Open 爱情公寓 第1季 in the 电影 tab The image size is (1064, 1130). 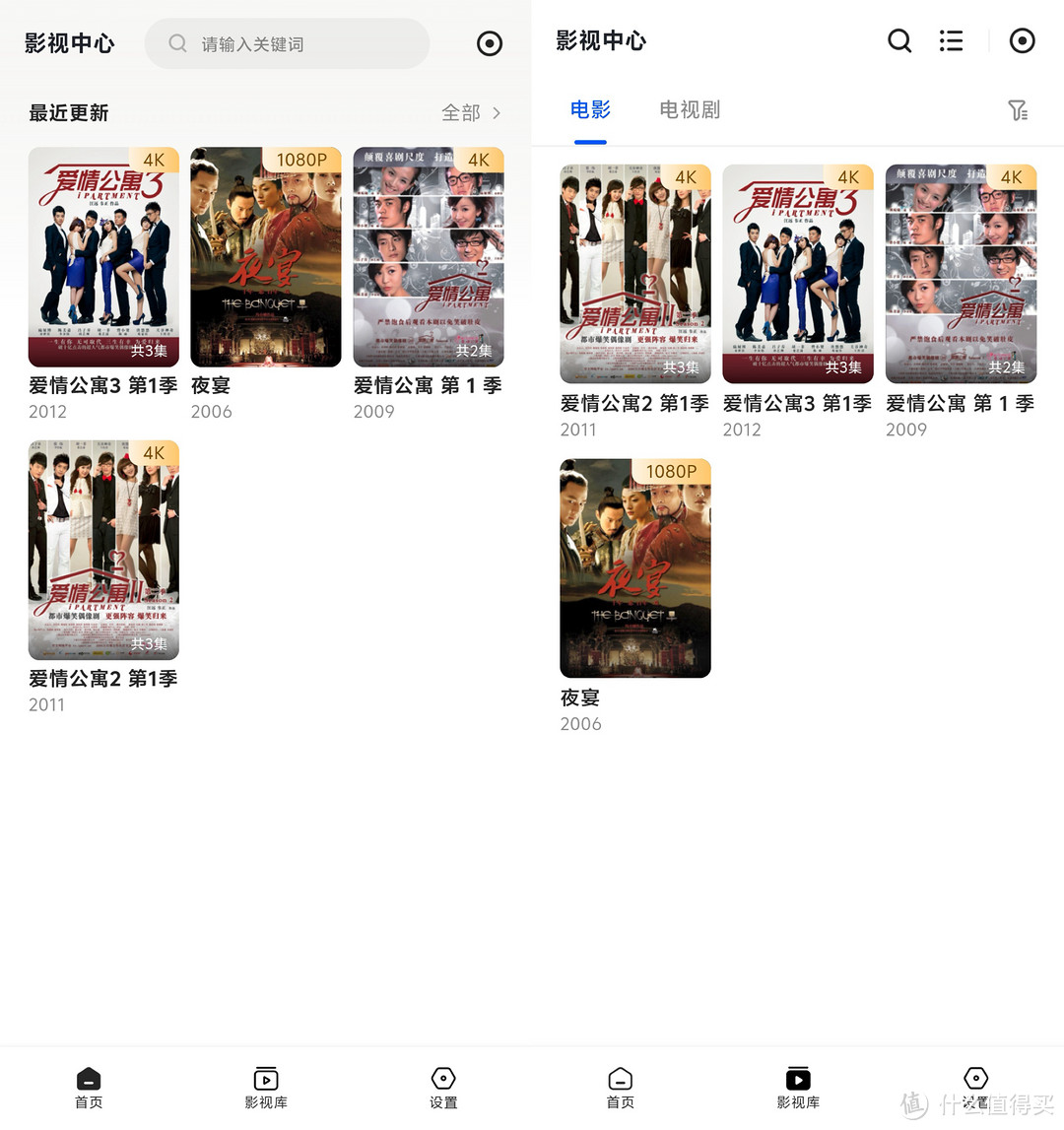(961, 274)
